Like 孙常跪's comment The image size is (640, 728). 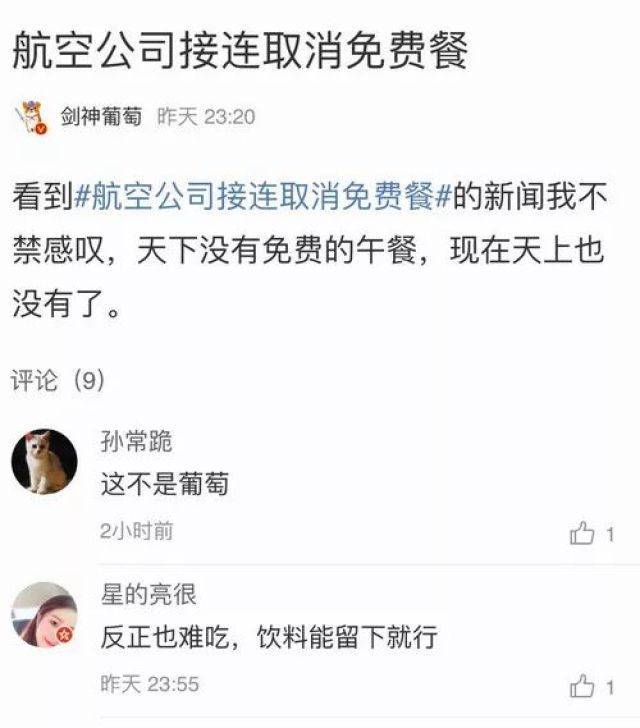(x=583, y=534)
